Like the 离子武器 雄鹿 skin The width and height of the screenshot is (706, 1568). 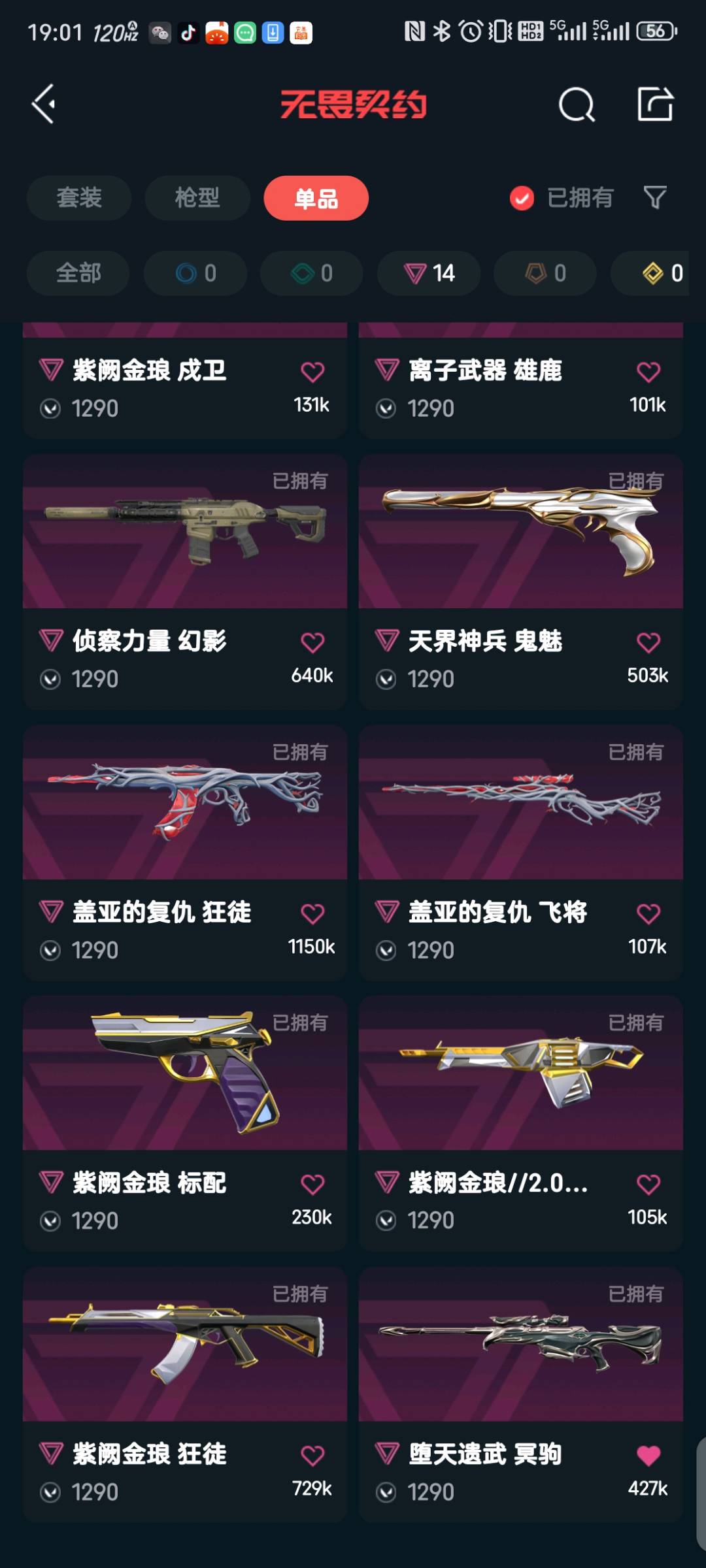[648, 372]
